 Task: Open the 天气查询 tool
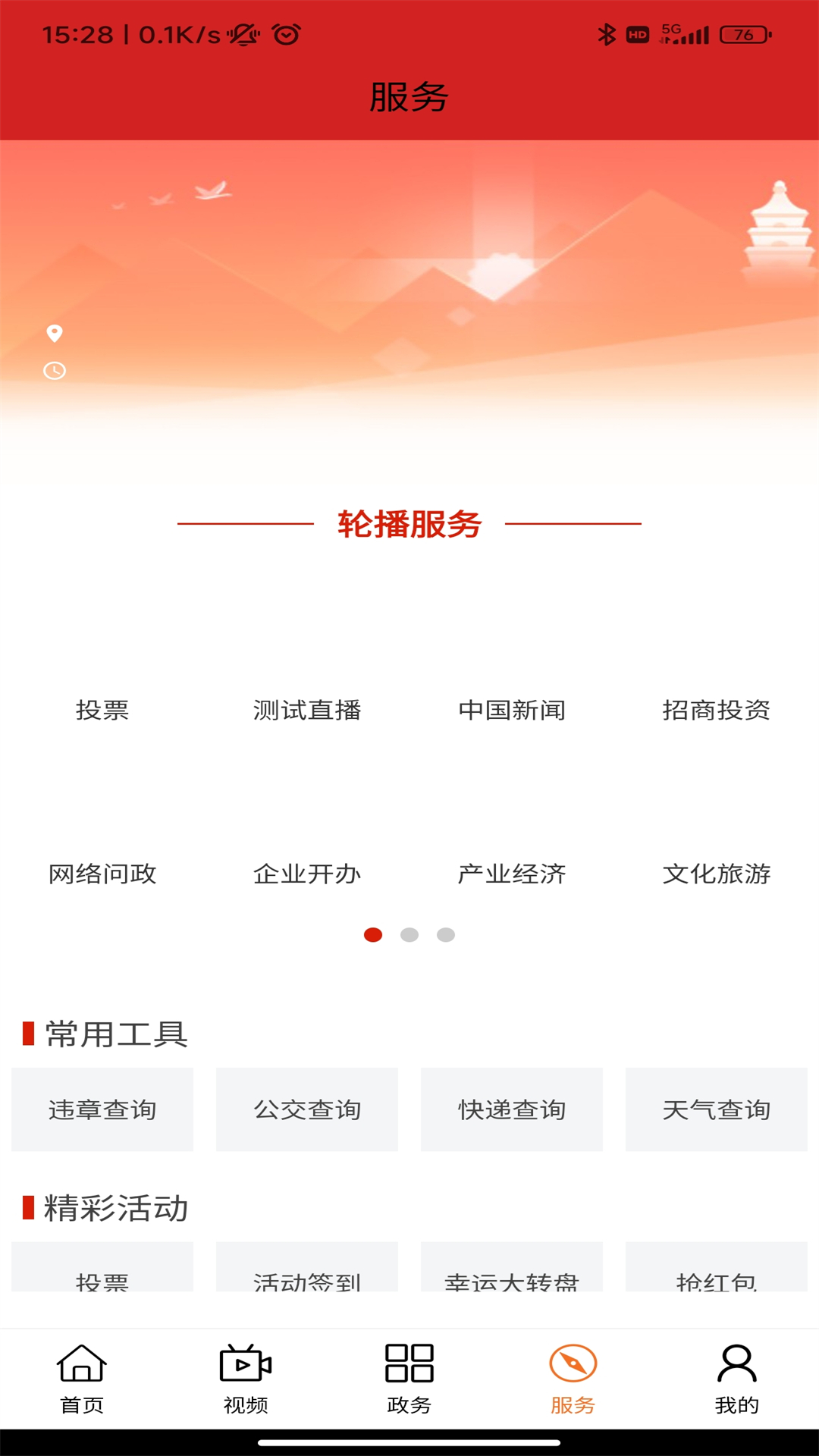pos(717,1109)
